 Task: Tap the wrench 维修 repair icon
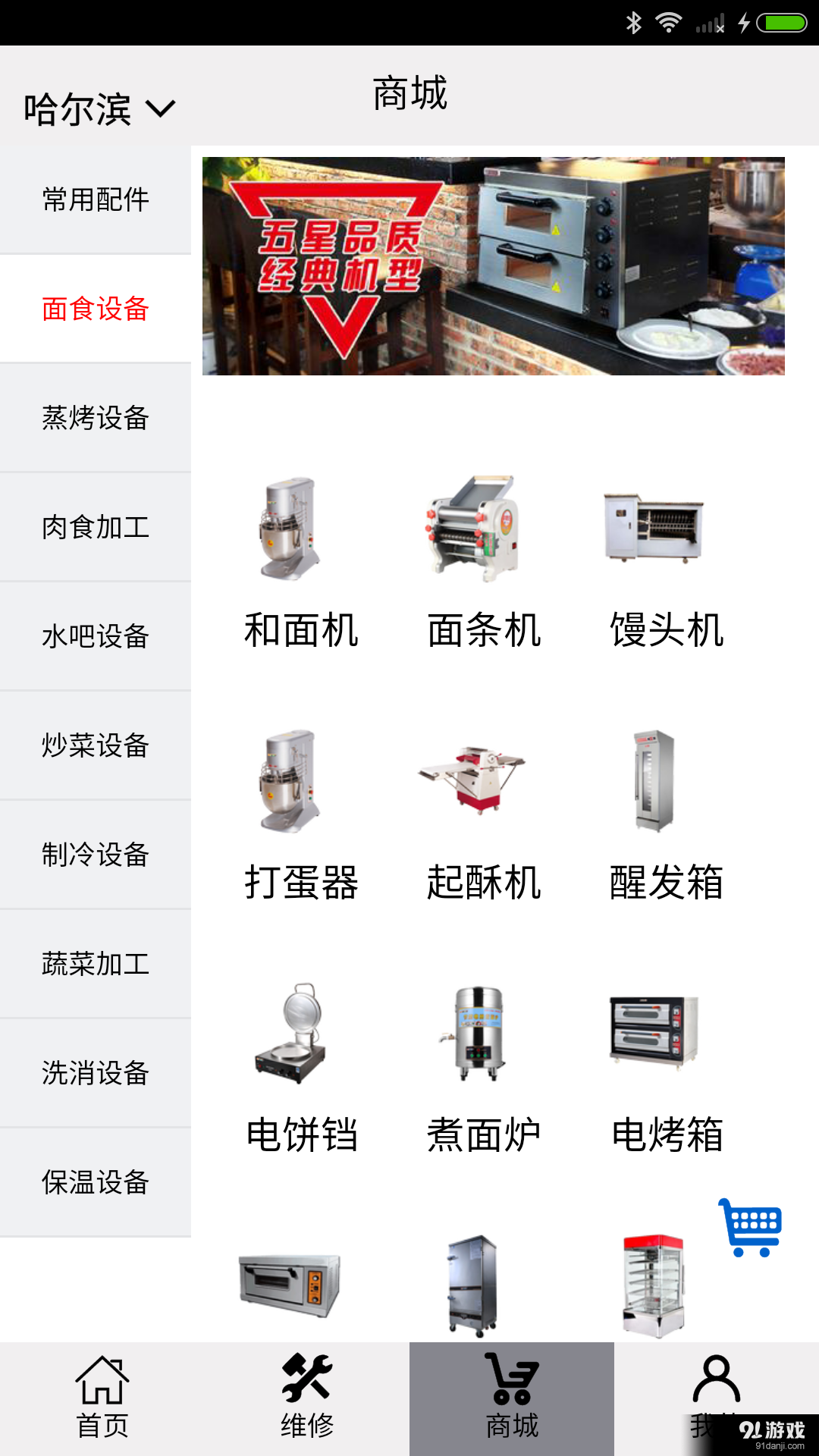coord(307,1399)
